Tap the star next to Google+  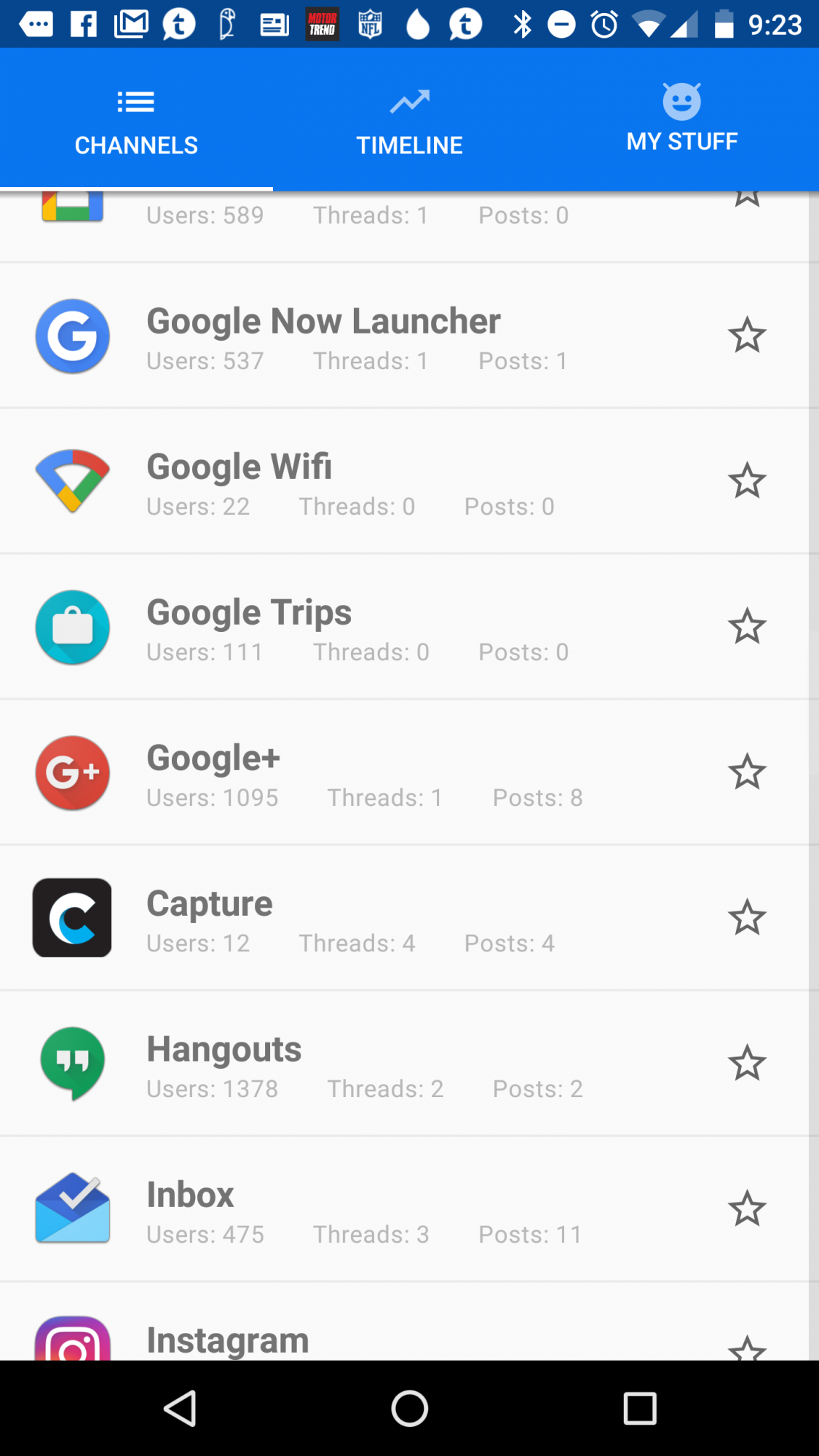[747, 772]
